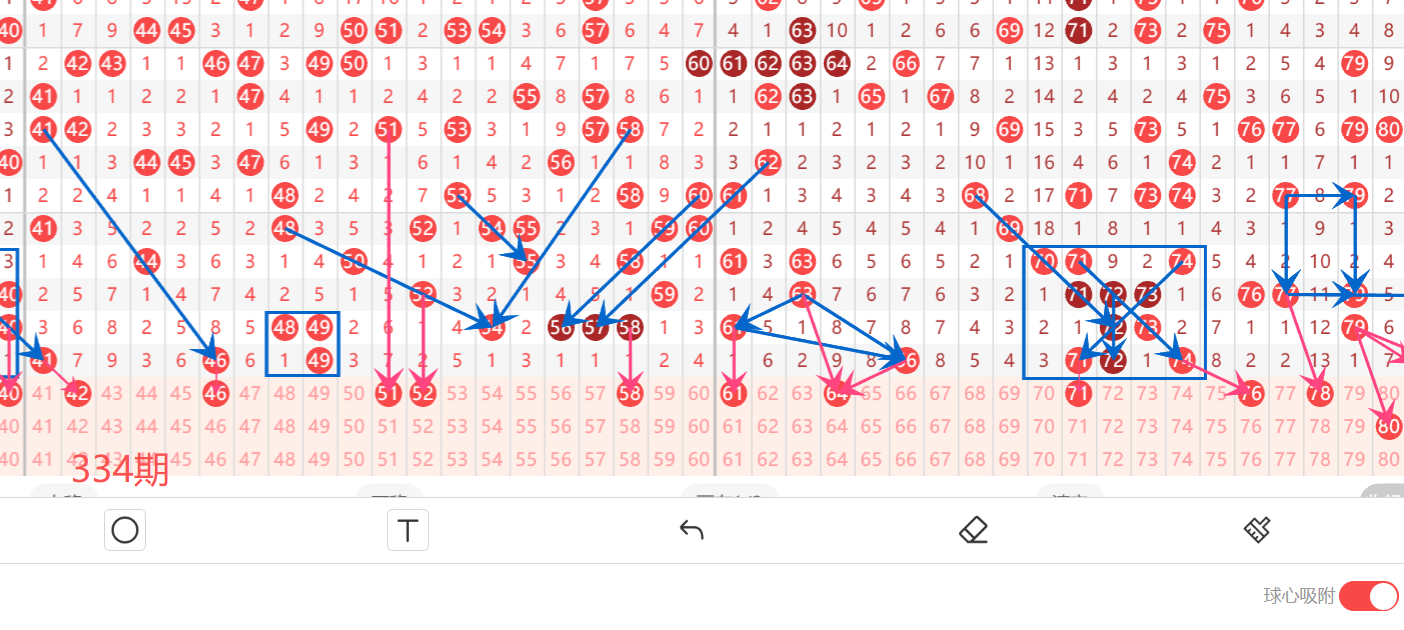Select the text insertion tool
Image resolution: width=1404 pixels, height=630 pixels.
[x=408, y=530]
